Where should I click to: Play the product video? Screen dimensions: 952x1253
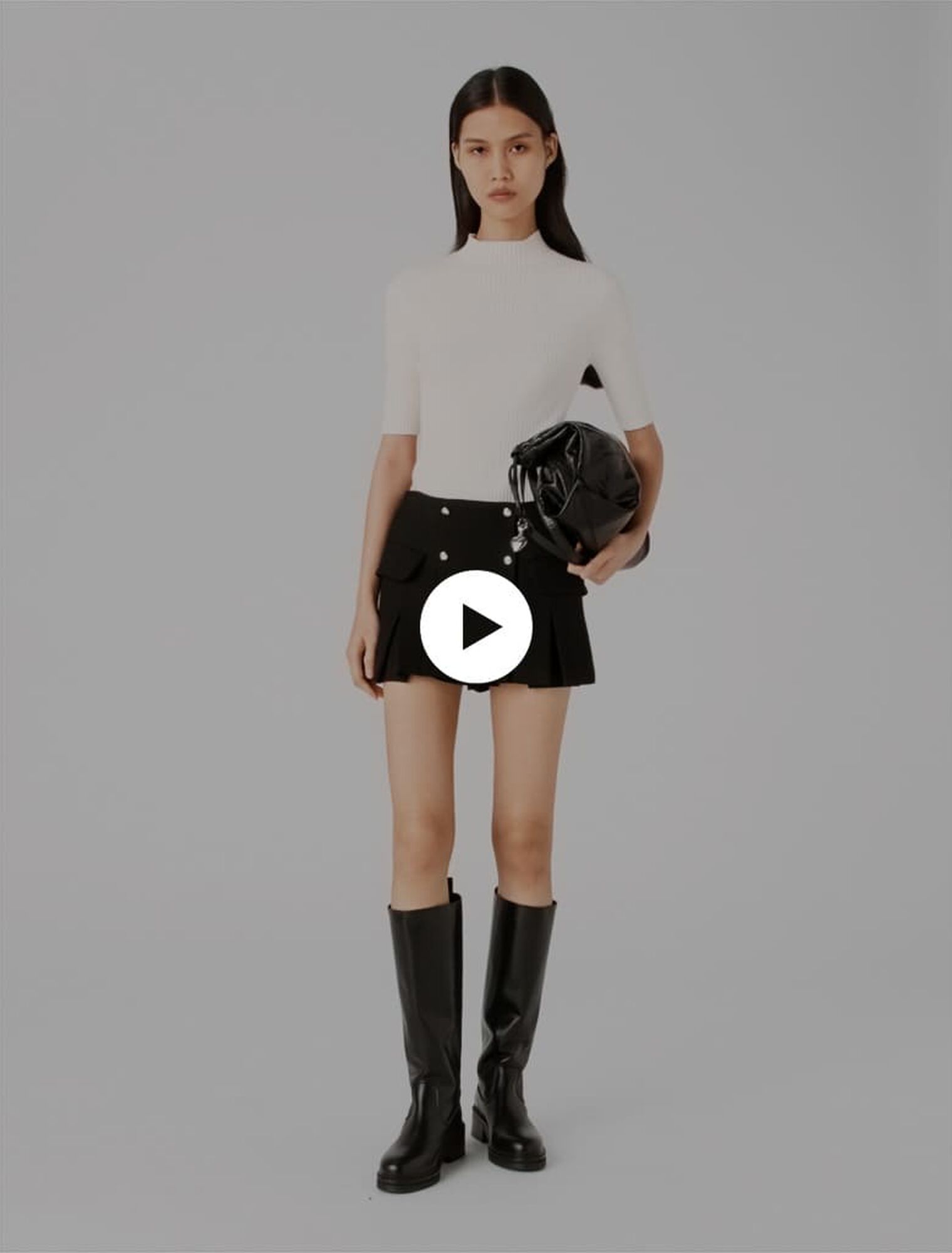pyautogui.click(x=476, y=626)
